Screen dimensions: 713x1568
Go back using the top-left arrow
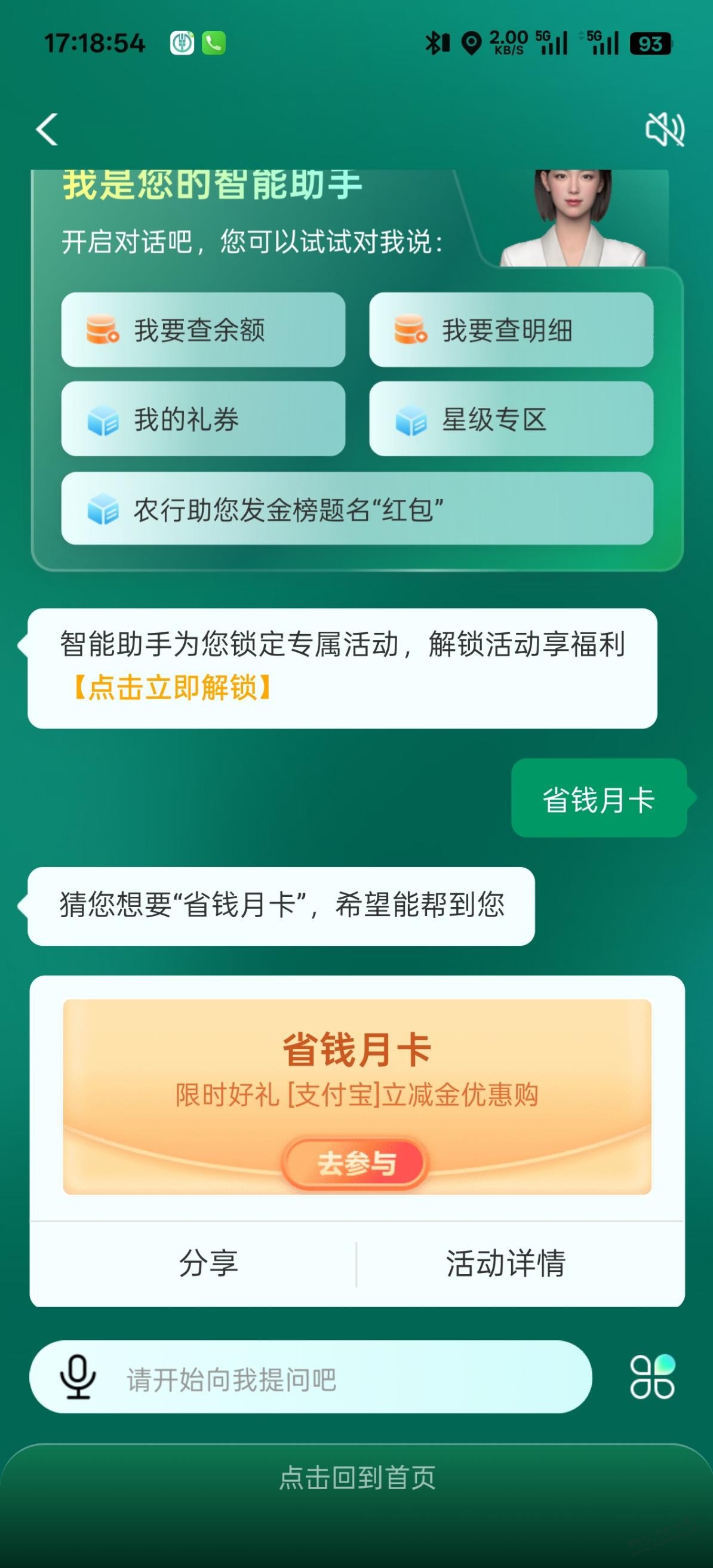point(47,130)
